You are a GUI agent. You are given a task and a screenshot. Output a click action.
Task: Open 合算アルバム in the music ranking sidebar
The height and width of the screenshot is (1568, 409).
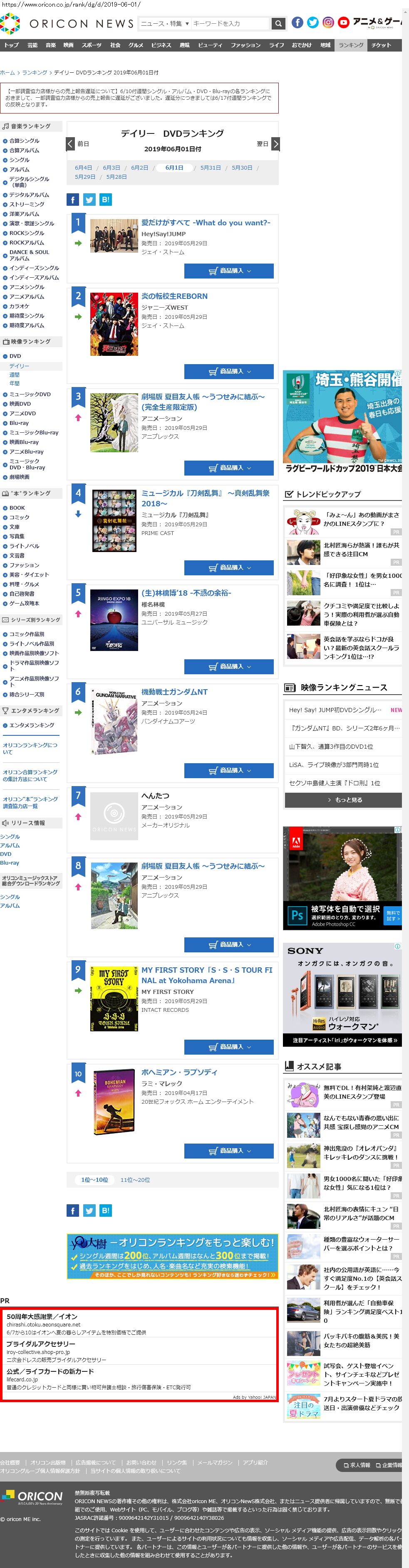(x=24, y=150)
